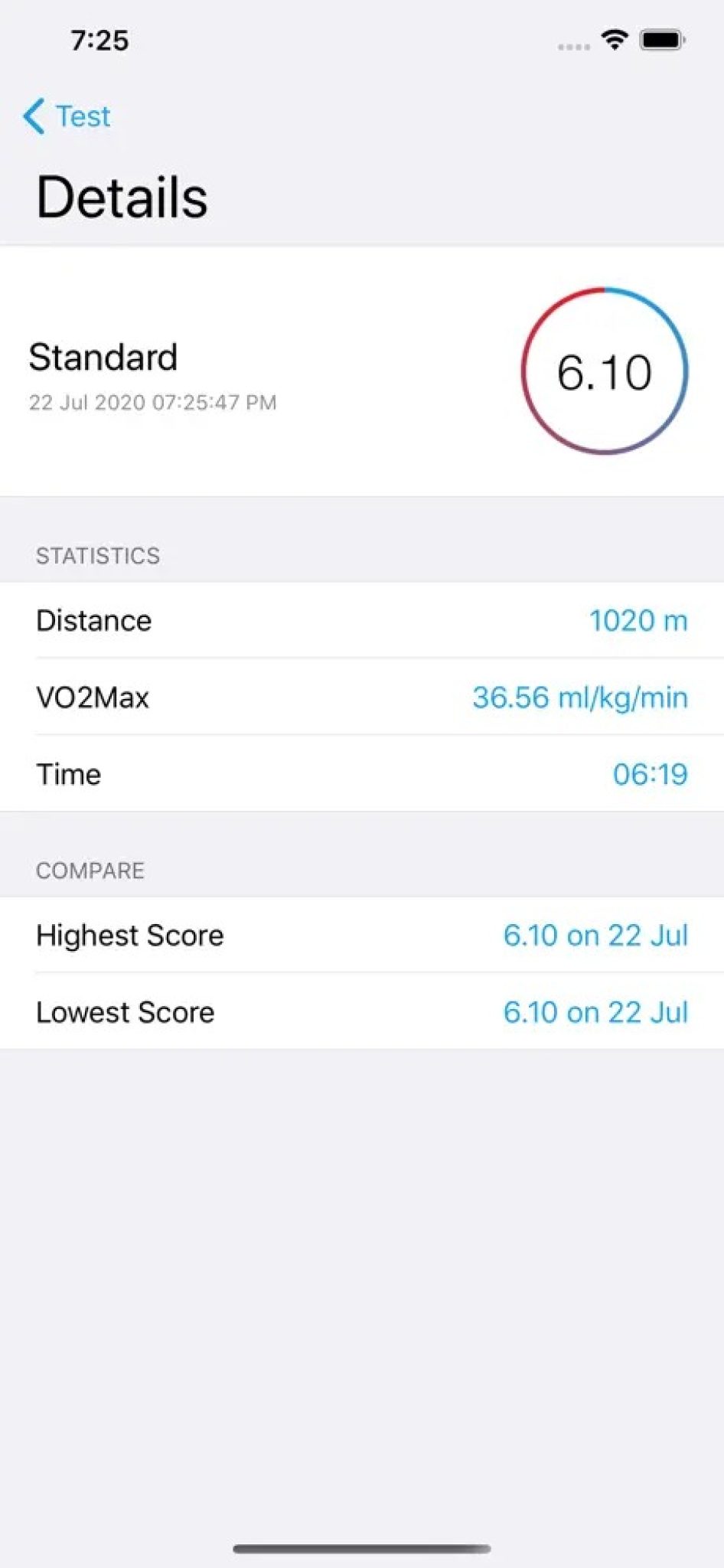Screen dimensions: 724x1568
Task: Tap the Standard test label
Action: (104, 357)
